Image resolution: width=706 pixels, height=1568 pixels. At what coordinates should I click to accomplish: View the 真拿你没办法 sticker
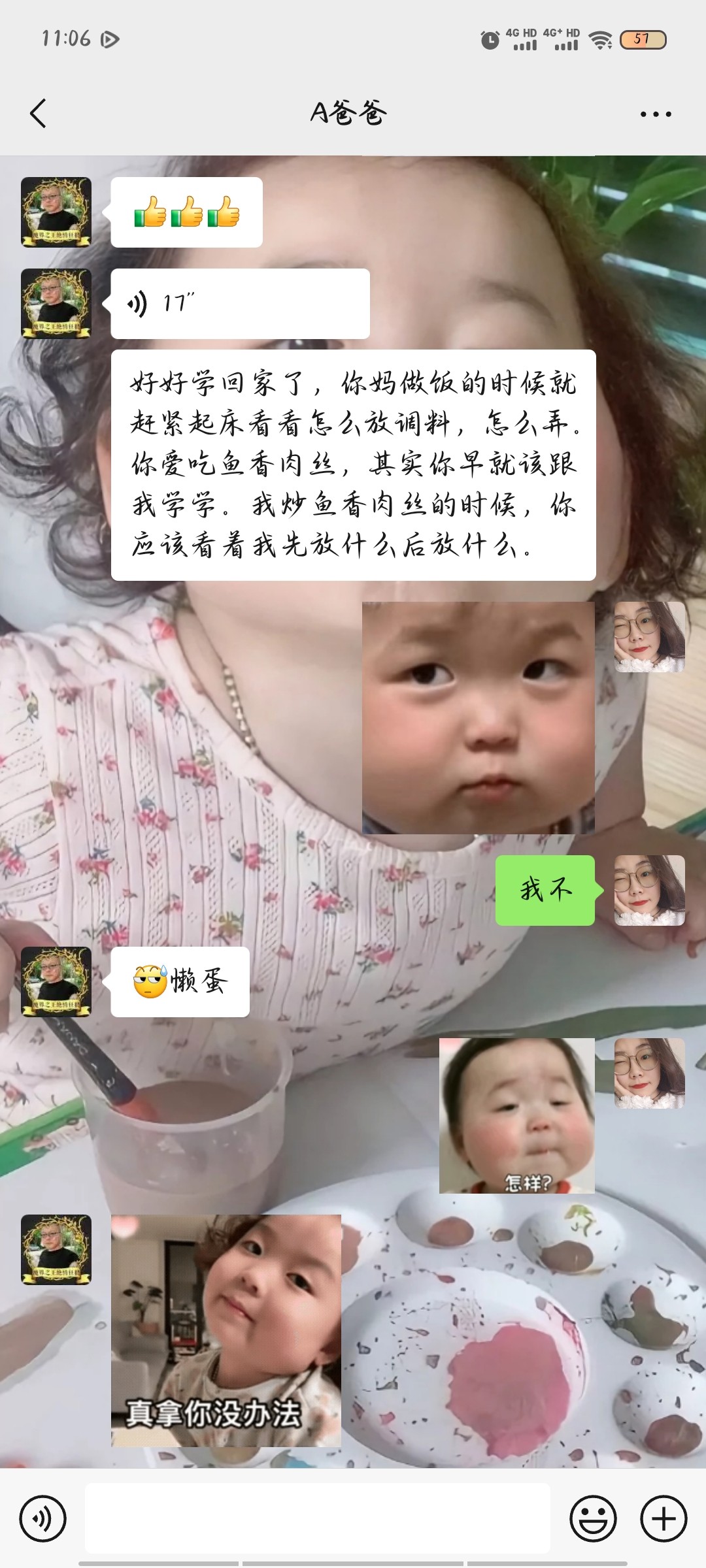(226, 1330)
